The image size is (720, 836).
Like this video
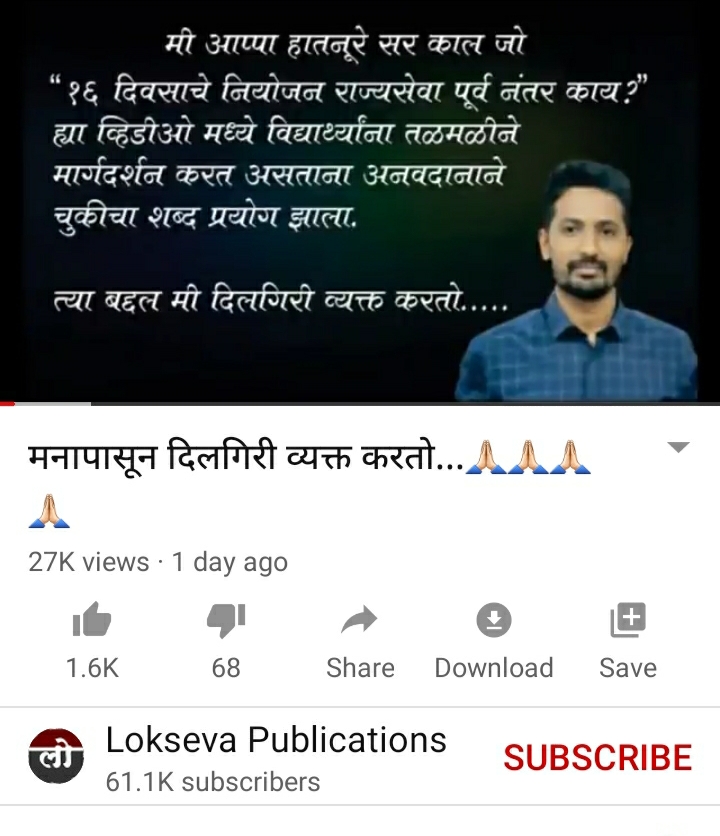[92, 623]
